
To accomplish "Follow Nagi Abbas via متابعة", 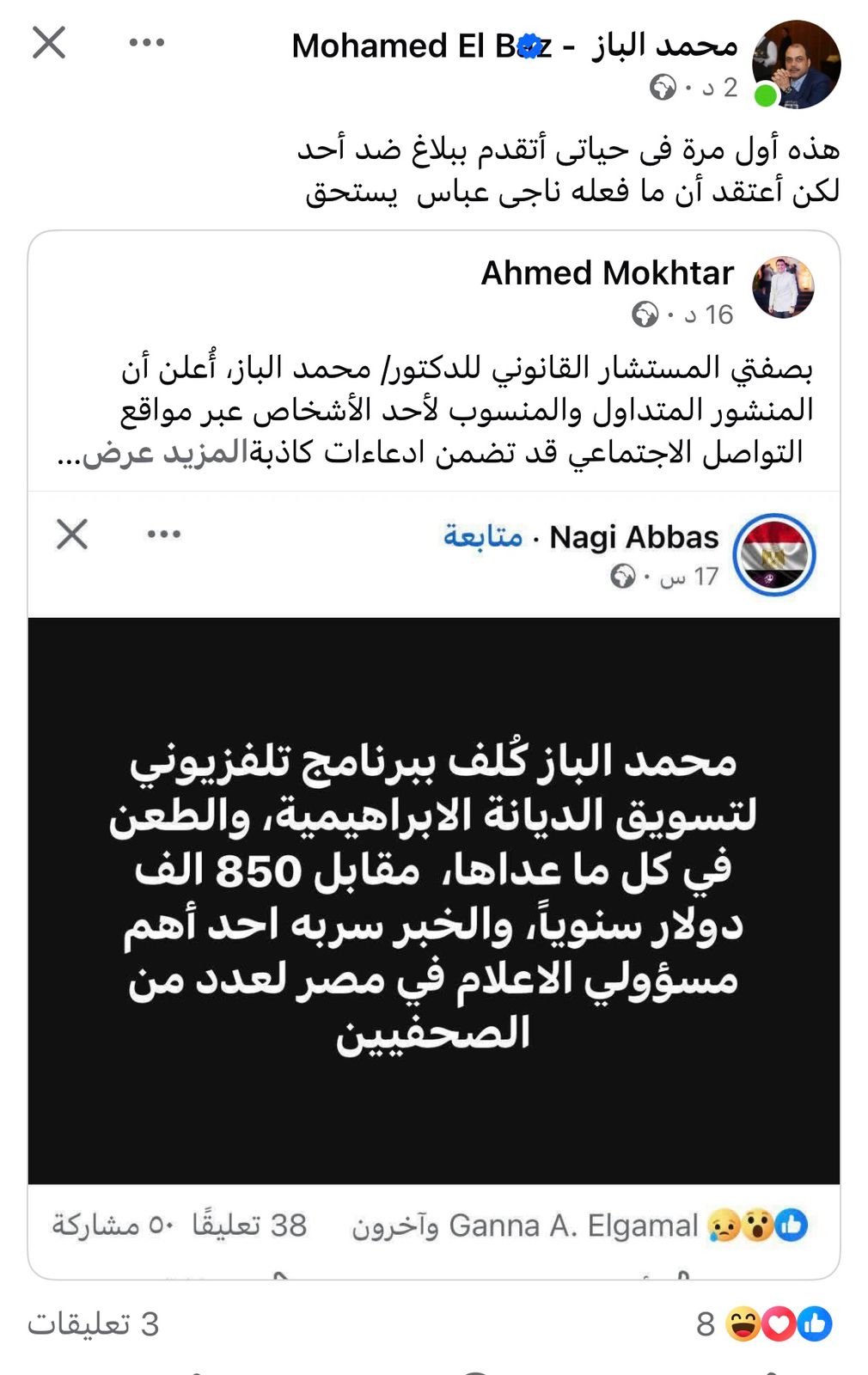I will pyautogui.click(x=483, y=536).
